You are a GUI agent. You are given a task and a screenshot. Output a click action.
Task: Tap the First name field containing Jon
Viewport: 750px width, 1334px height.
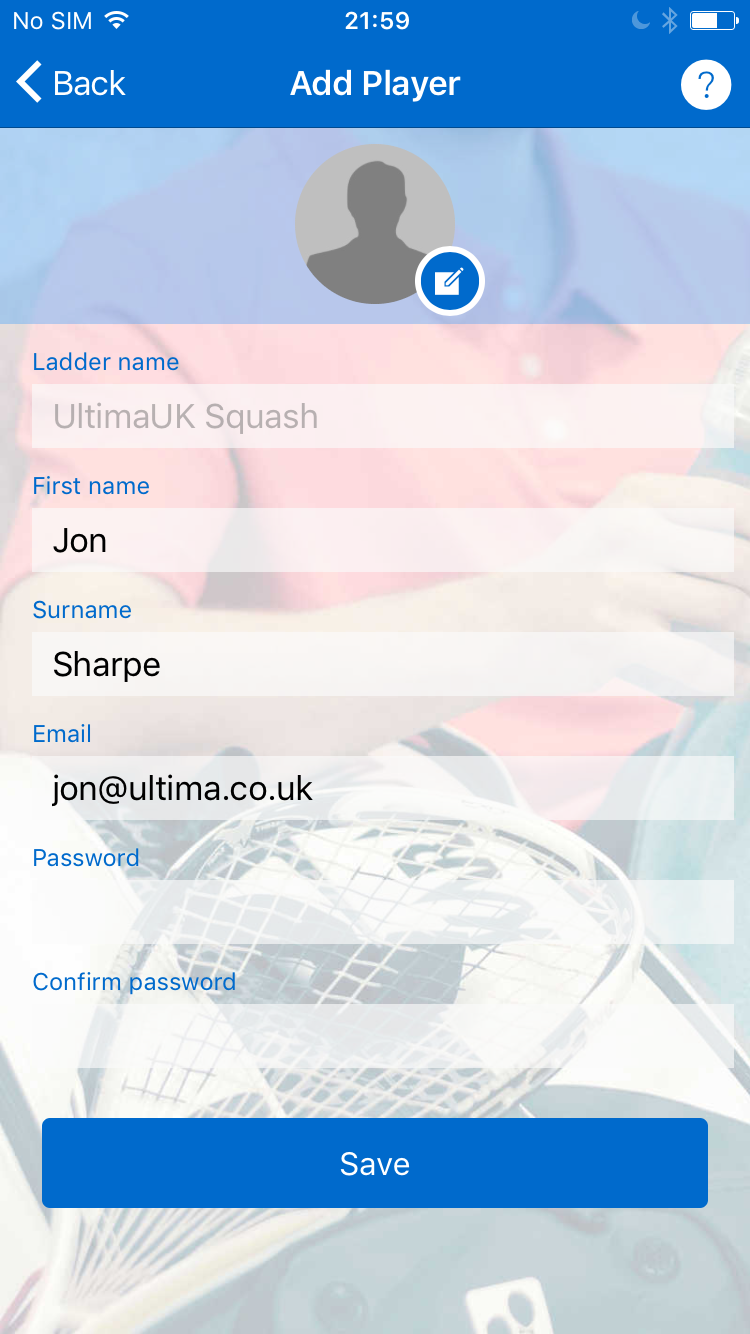(x=382, y=541)
